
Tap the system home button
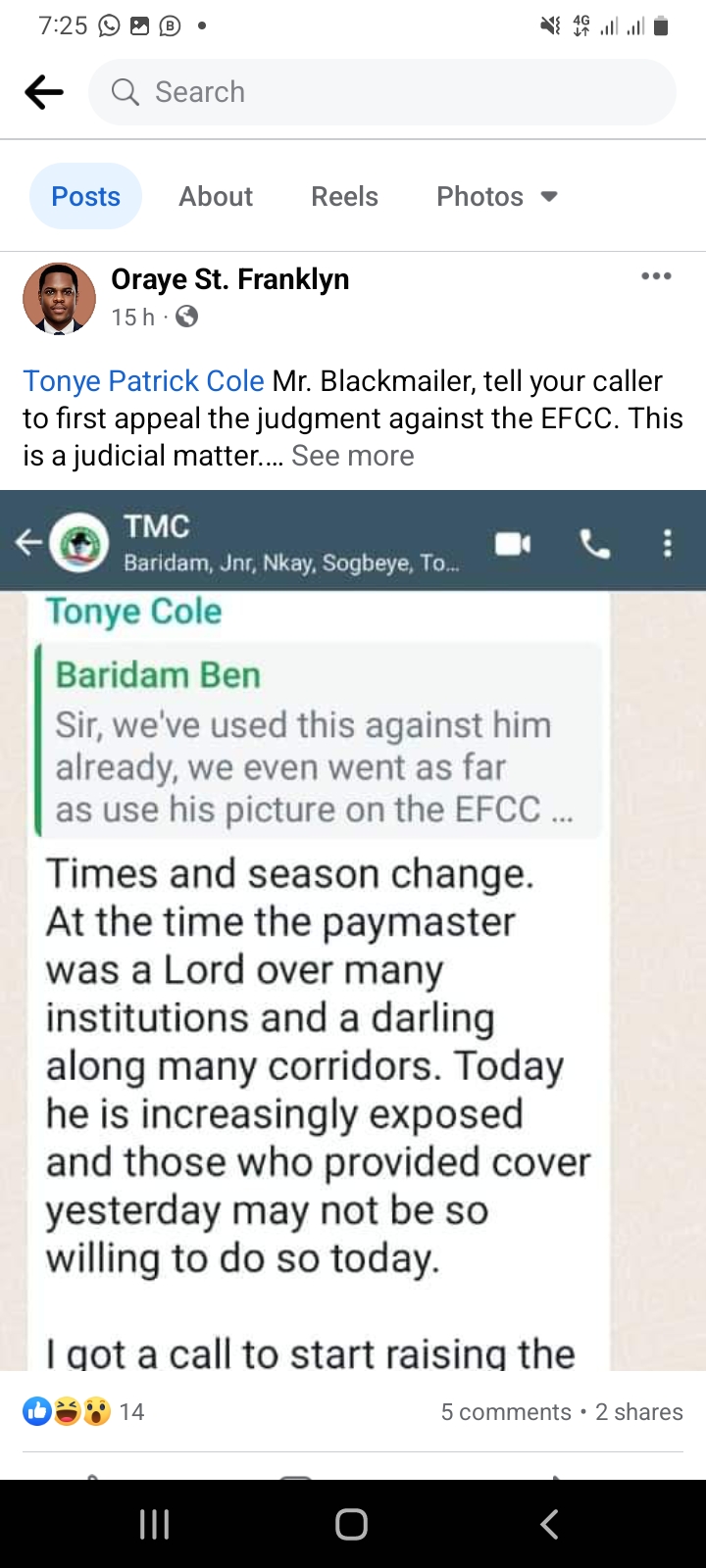(x=351, y=1524)
